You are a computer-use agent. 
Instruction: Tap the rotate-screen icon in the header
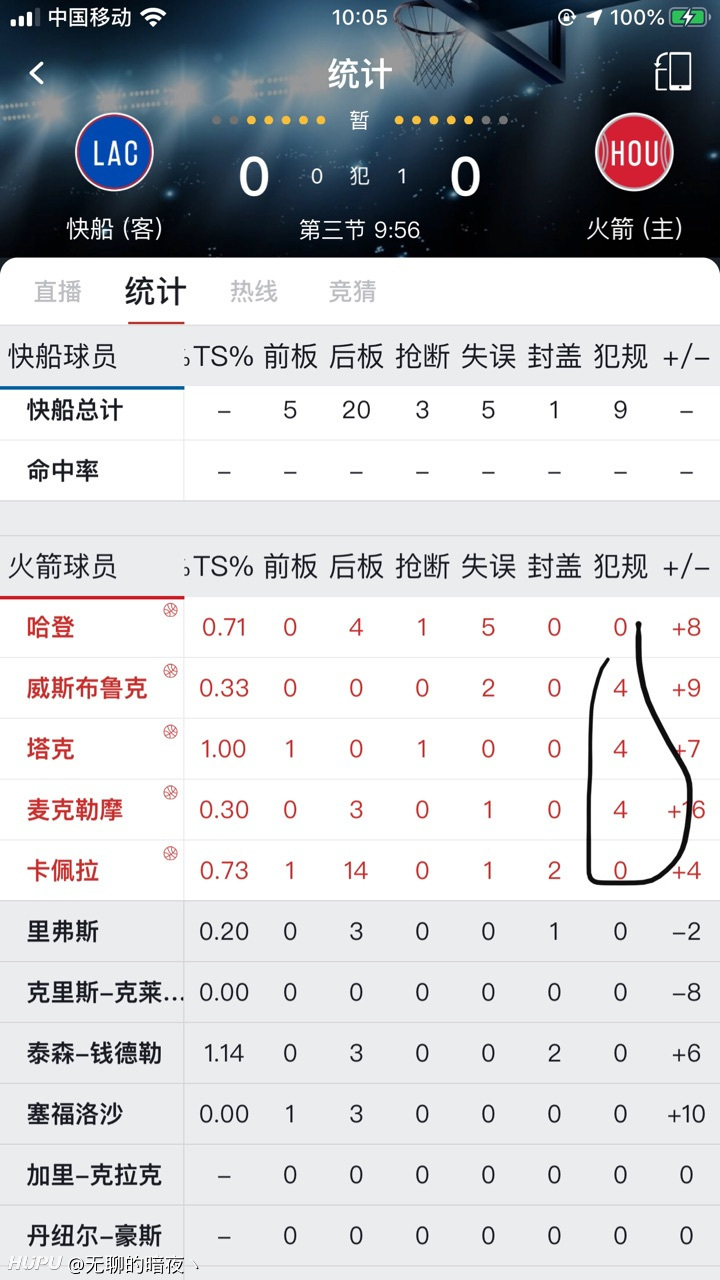tap(673, 73)
